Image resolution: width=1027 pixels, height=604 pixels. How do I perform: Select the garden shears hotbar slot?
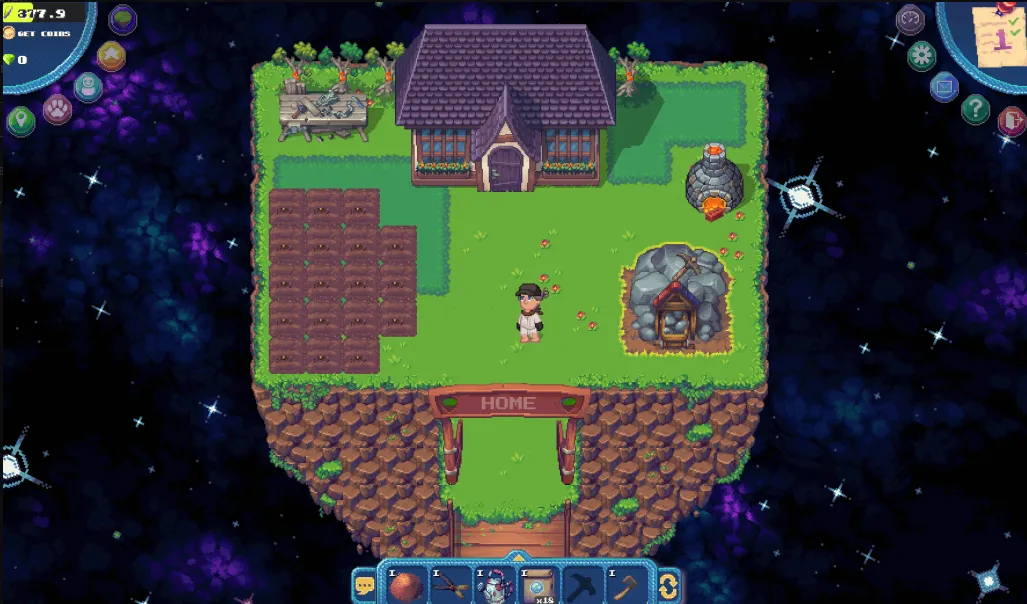point(450,584)
